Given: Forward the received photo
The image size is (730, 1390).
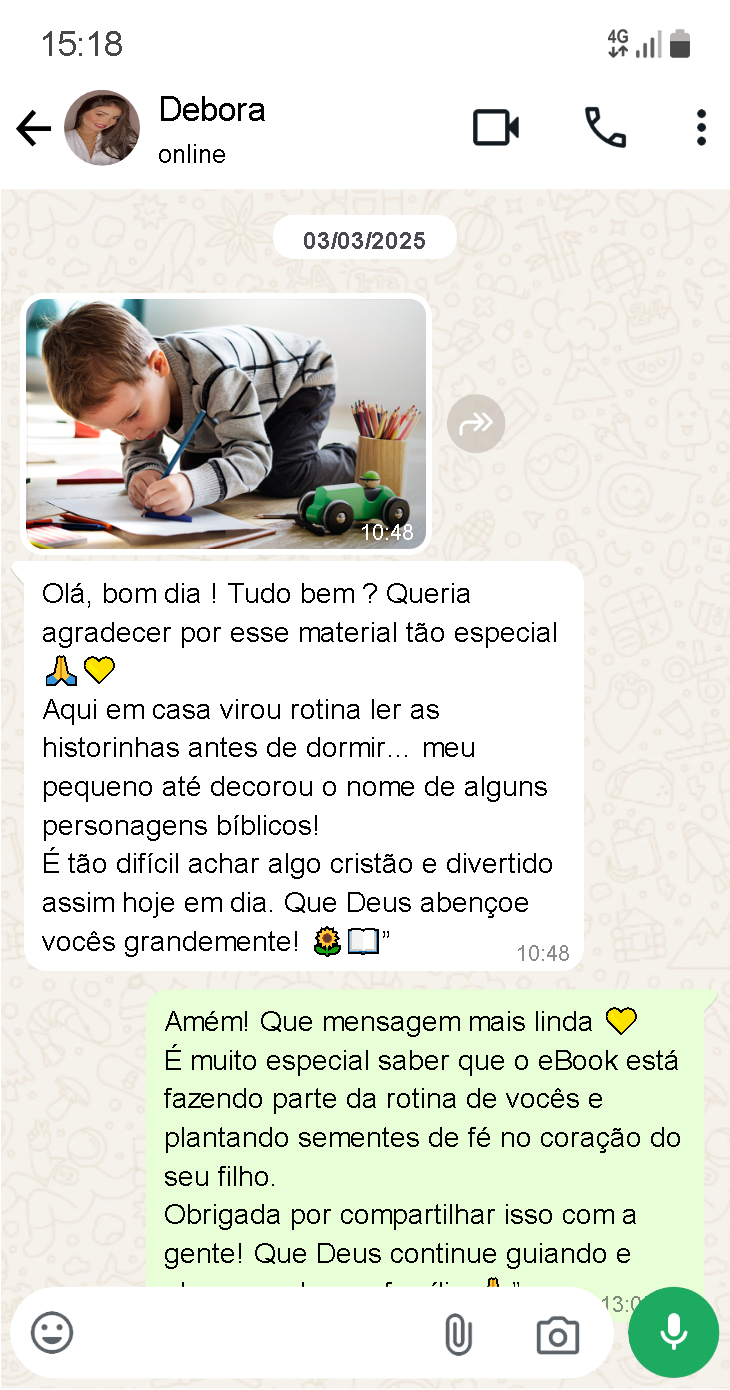Looking at the screenshot, I should pos(476,424).
